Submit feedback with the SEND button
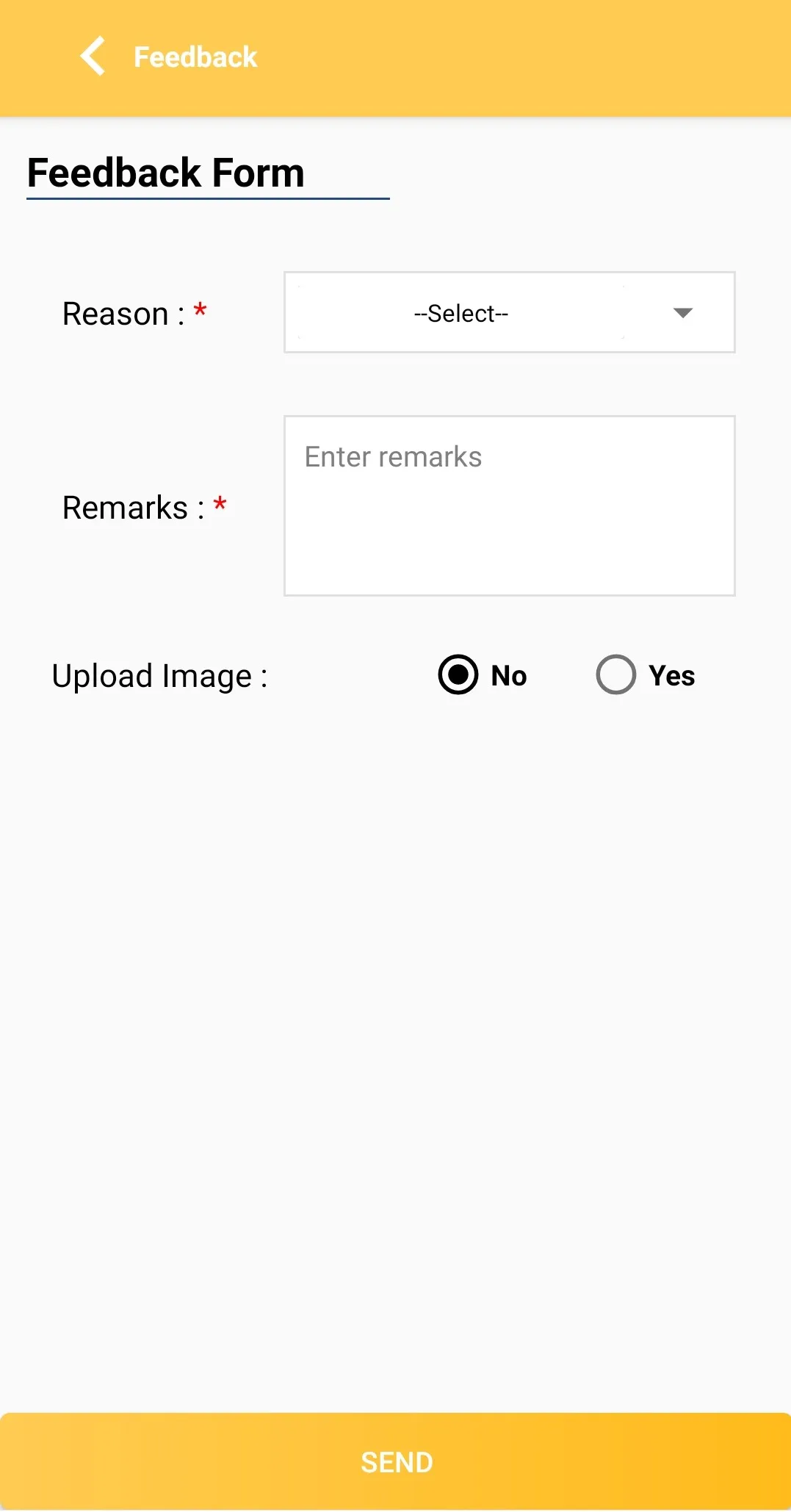 click(395, 1461)
